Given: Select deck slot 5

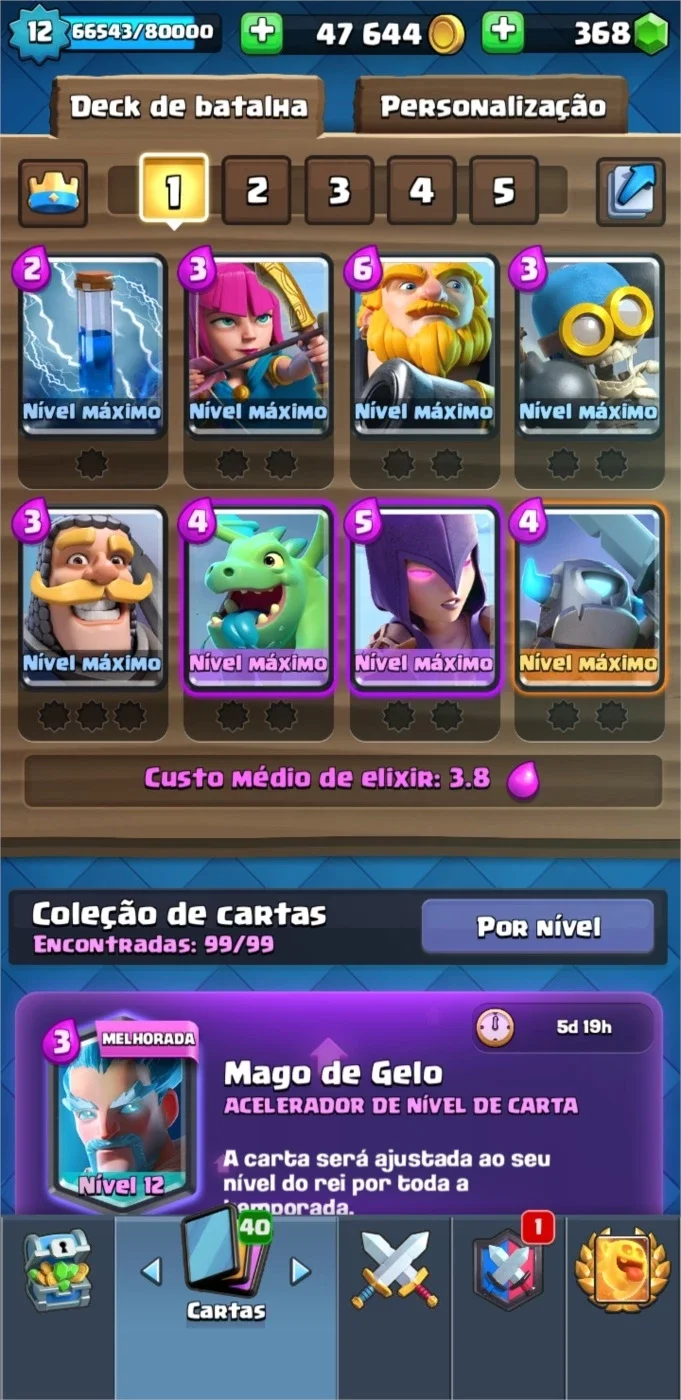Looking at the screenshot, I should [503, 190].
